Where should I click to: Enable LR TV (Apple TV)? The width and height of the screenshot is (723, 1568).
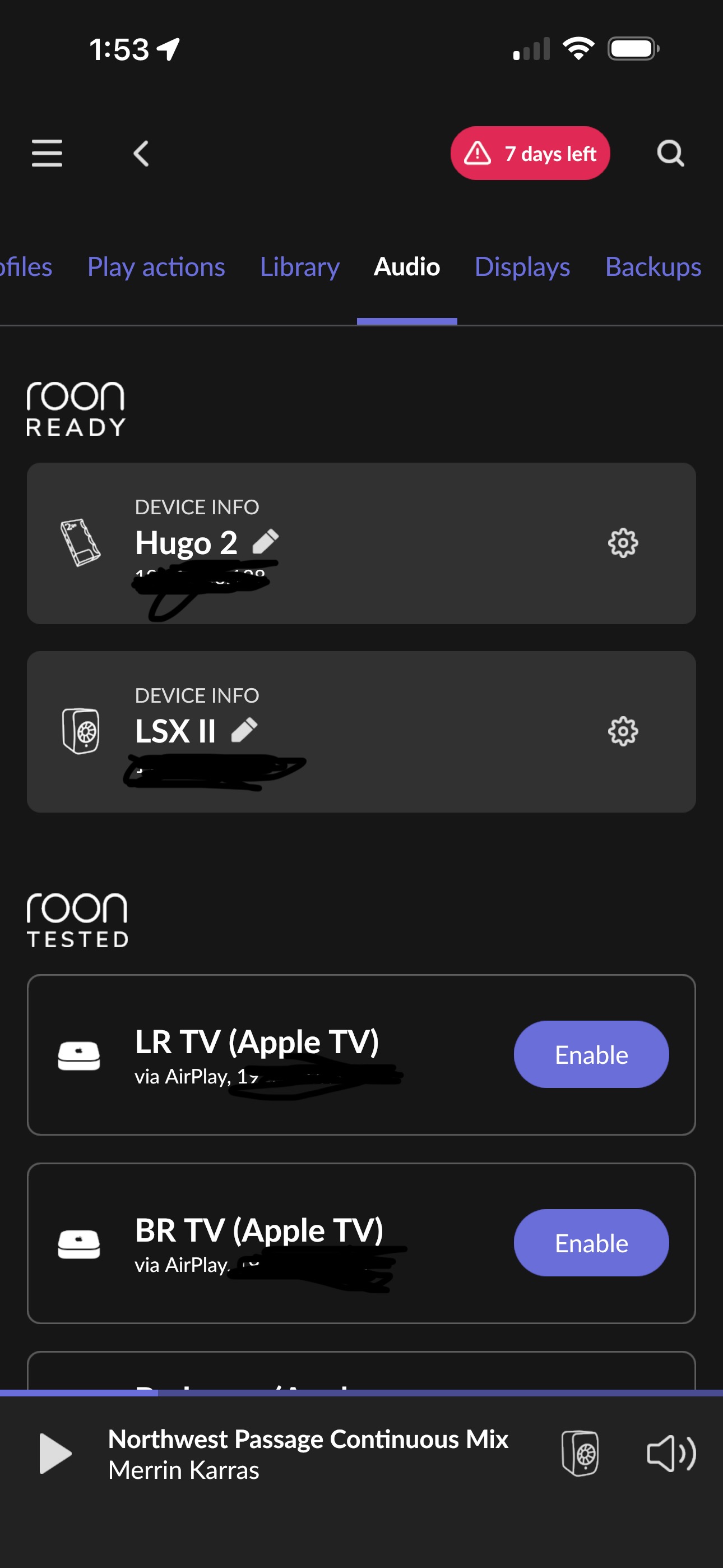[x=591, y=1054]
